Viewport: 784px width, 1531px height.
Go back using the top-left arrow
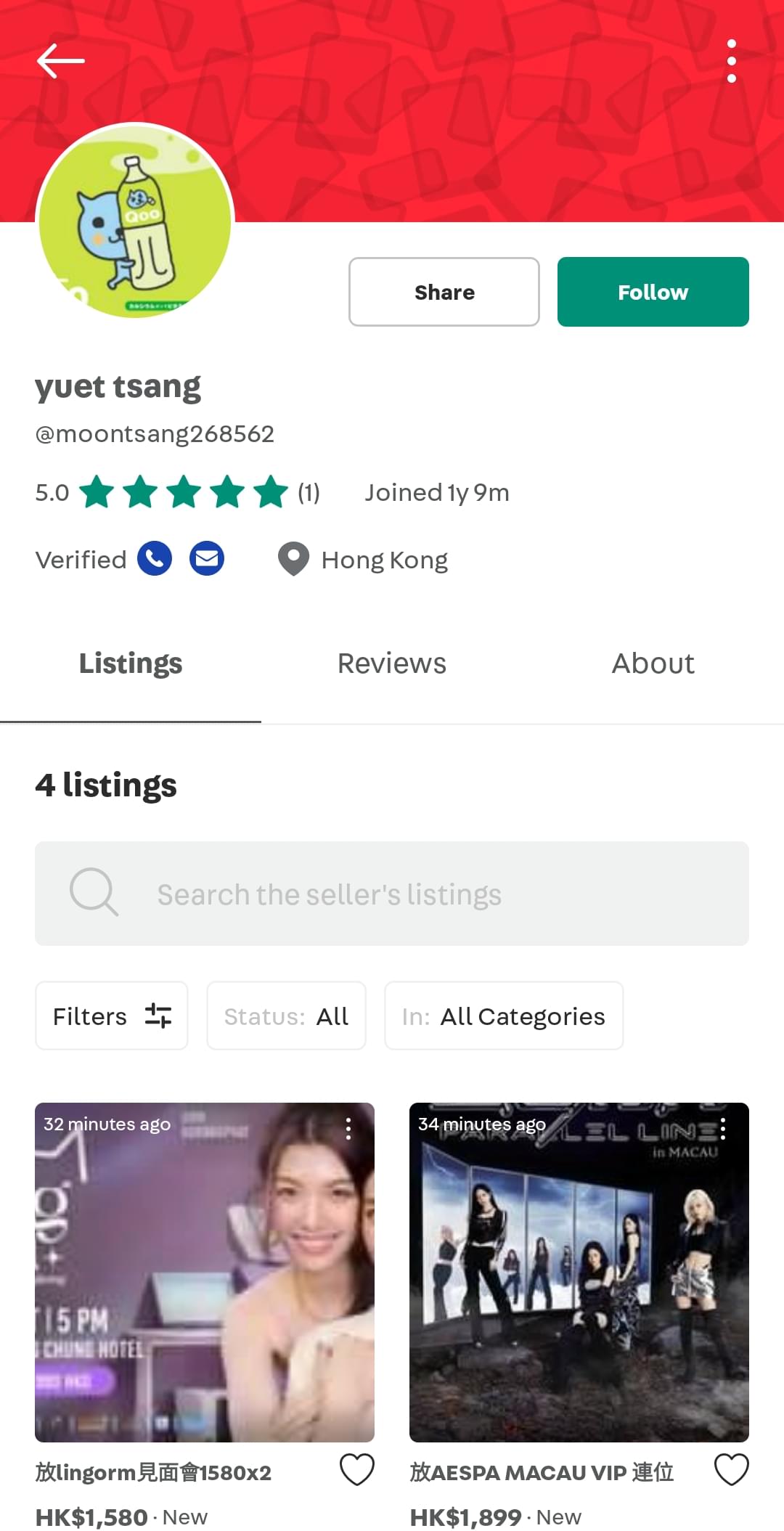pos(61,61)
